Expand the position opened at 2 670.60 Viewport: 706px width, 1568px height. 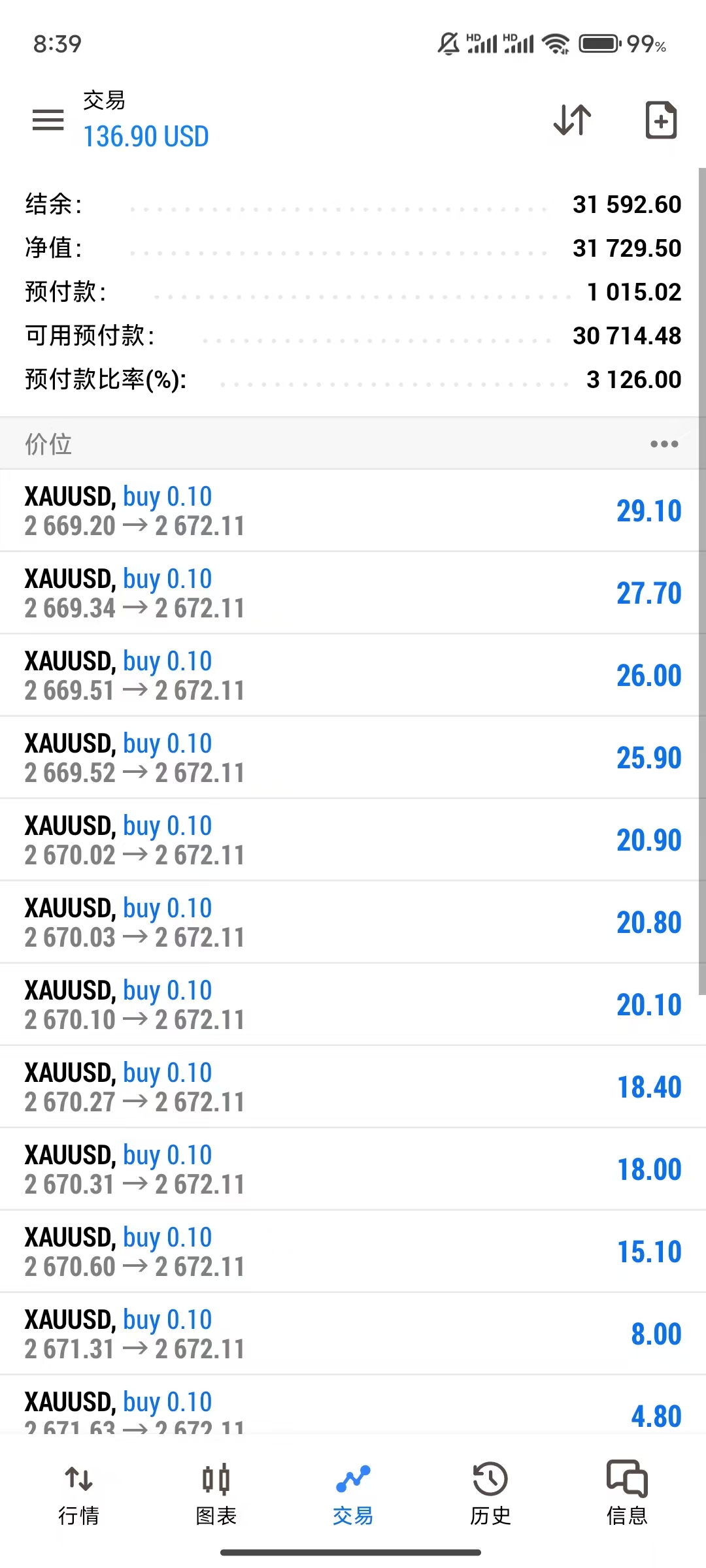click(353, 1252)
